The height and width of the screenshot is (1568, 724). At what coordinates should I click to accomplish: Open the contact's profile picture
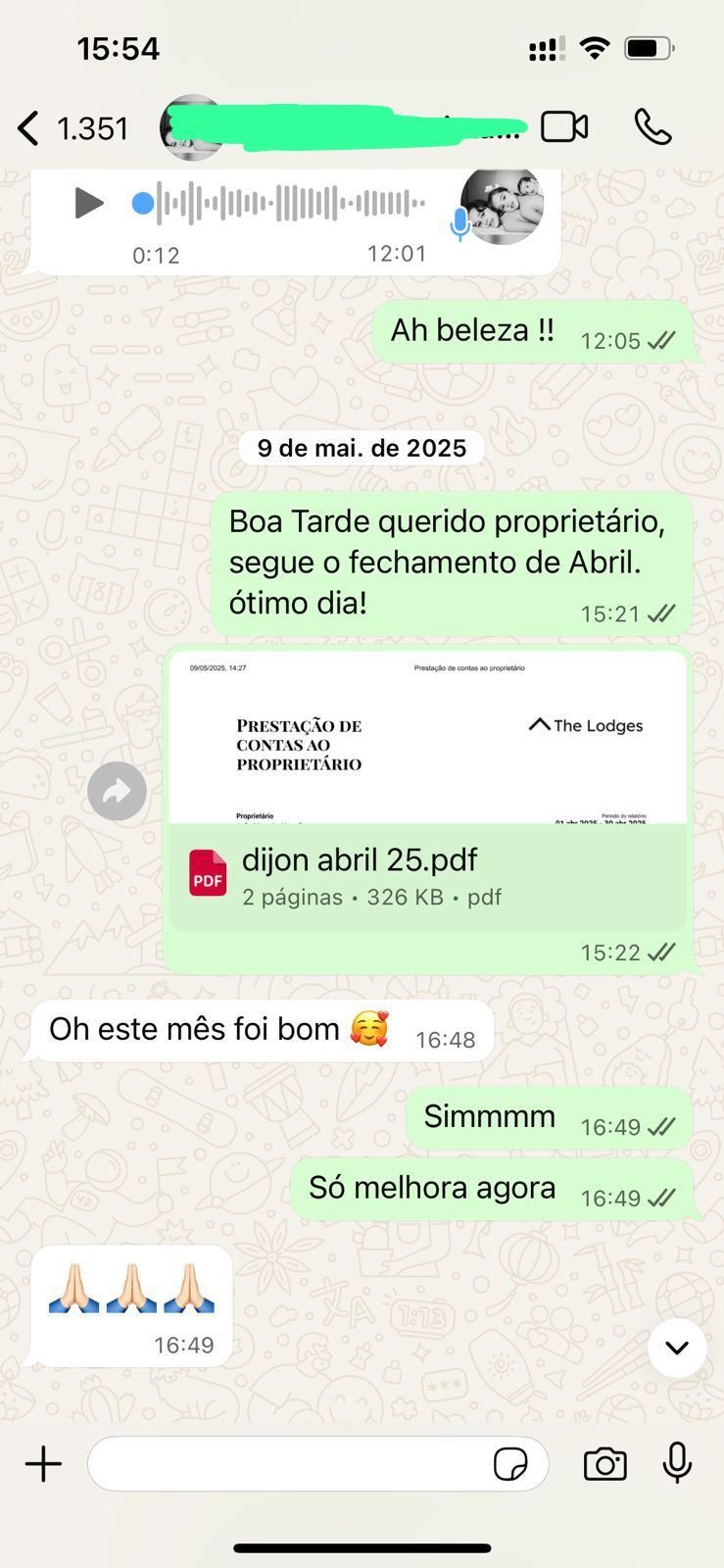pyautogui.click(x=192, y=127)
